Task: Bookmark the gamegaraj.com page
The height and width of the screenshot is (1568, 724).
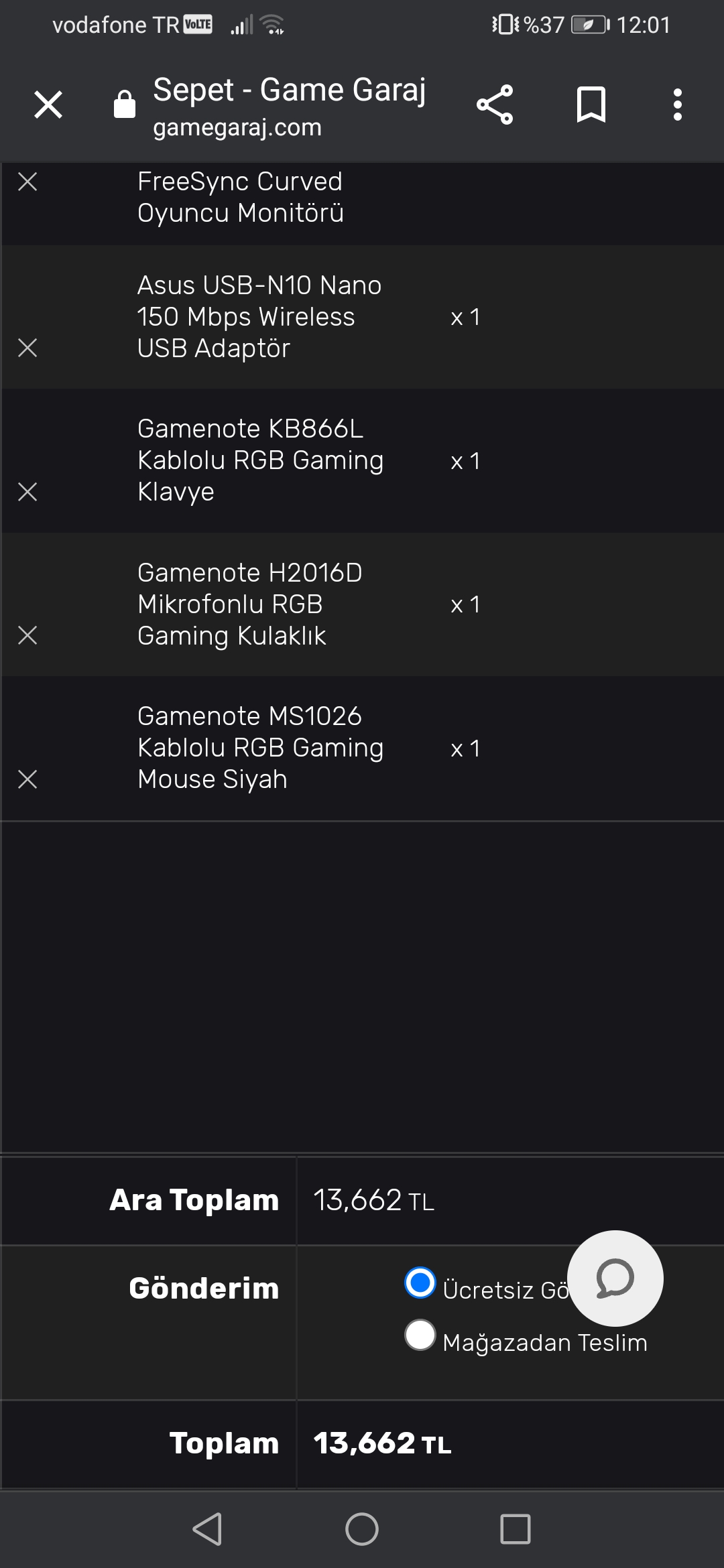Action: (x=591, y=105)
